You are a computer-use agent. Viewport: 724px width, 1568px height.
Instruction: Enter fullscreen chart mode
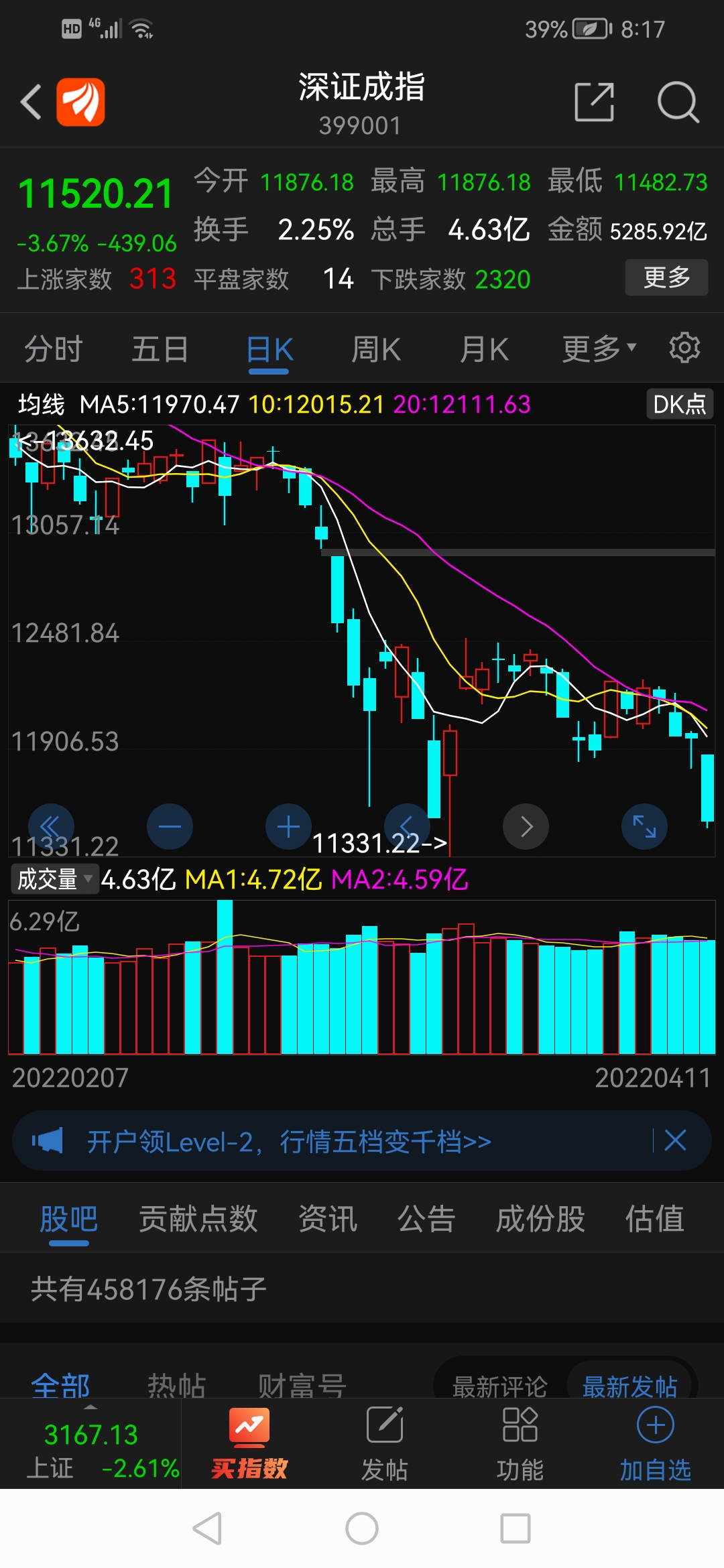pos(644,826)
